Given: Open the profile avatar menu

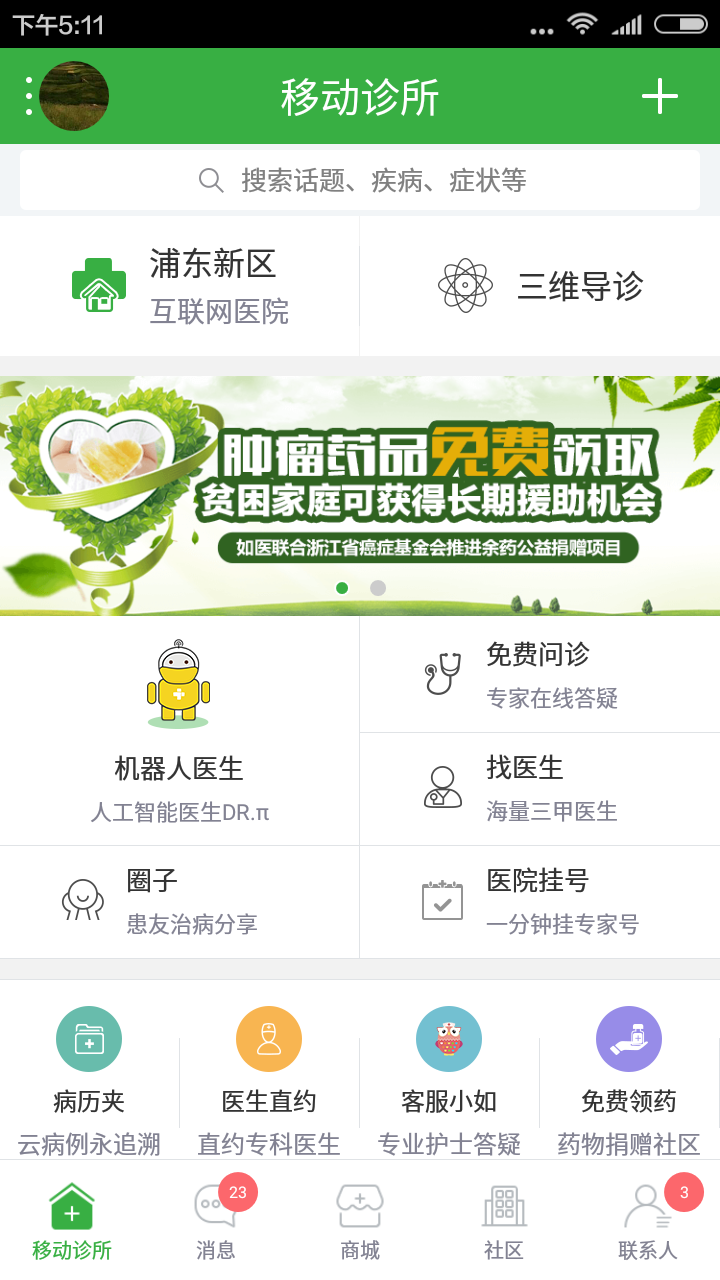Looking at the screenshot, I should coord(73,97).
